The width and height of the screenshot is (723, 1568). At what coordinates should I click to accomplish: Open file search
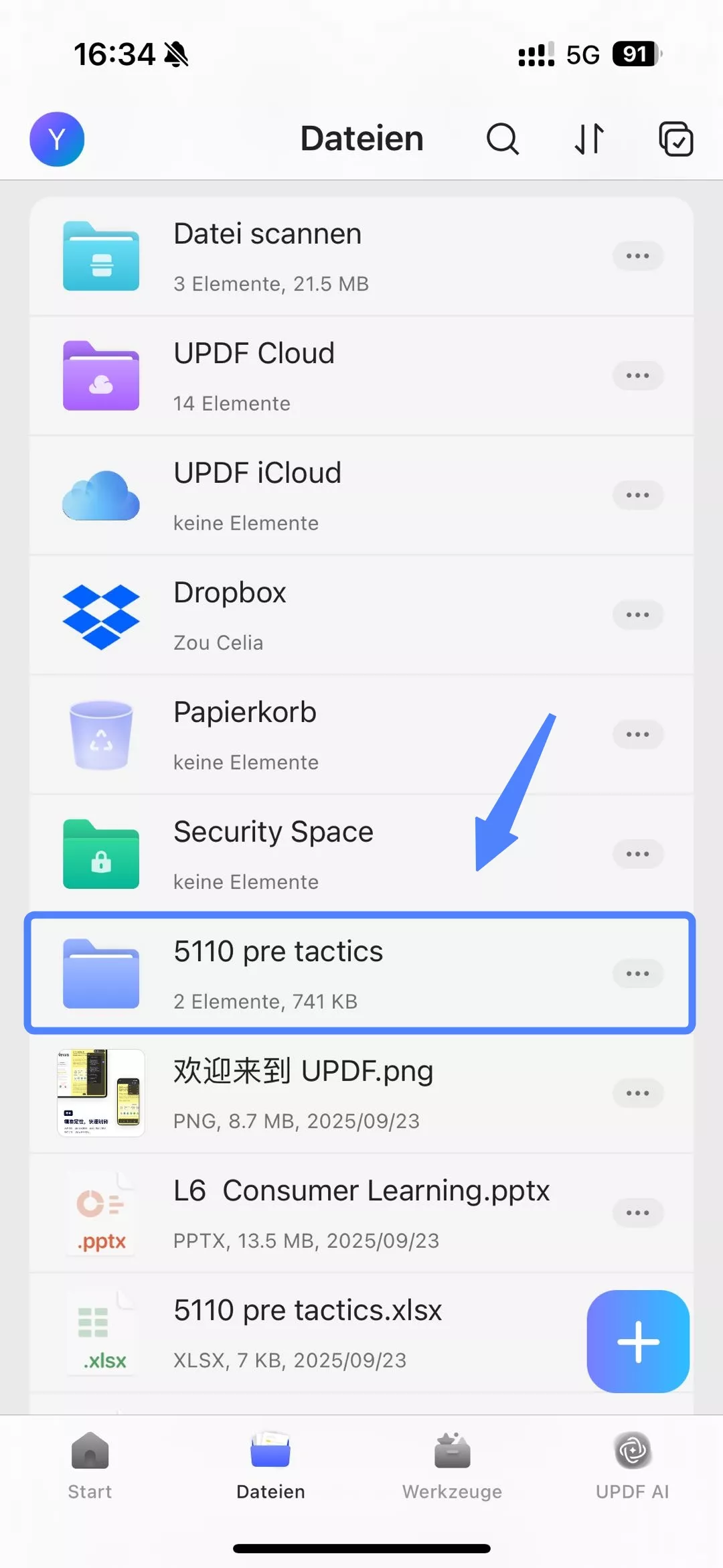pyautogui.click(x=502, y=139)
